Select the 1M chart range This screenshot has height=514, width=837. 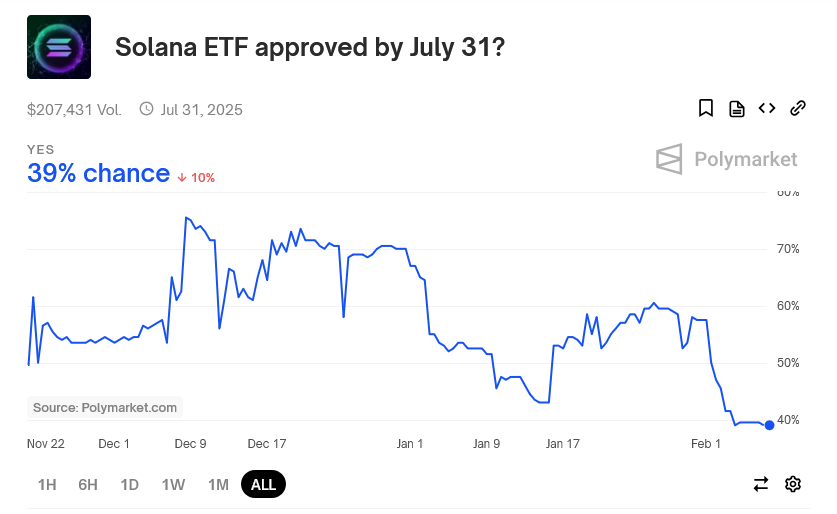218,485
